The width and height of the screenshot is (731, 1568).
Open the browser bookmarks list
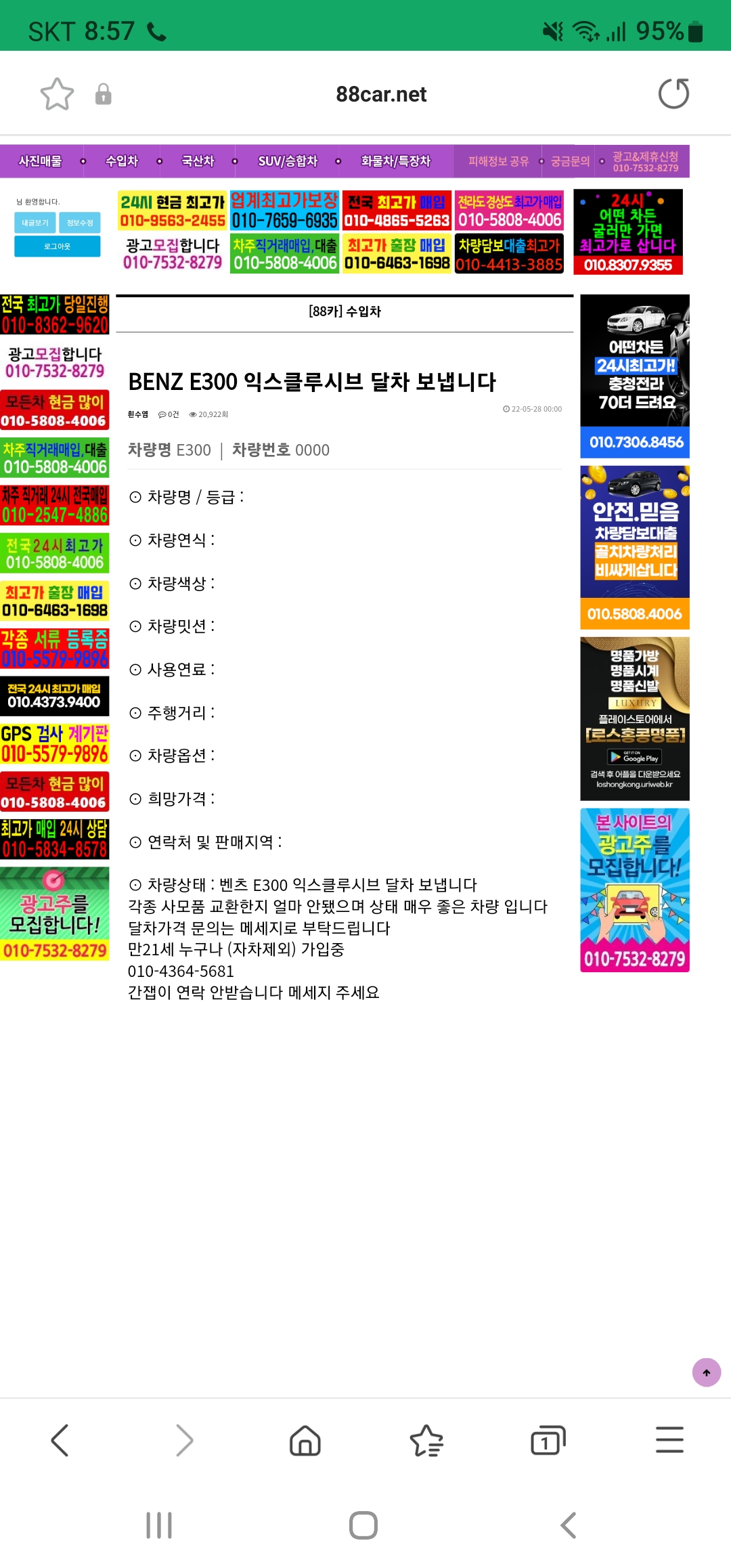pyautogui.click(x=426, y=1441)
